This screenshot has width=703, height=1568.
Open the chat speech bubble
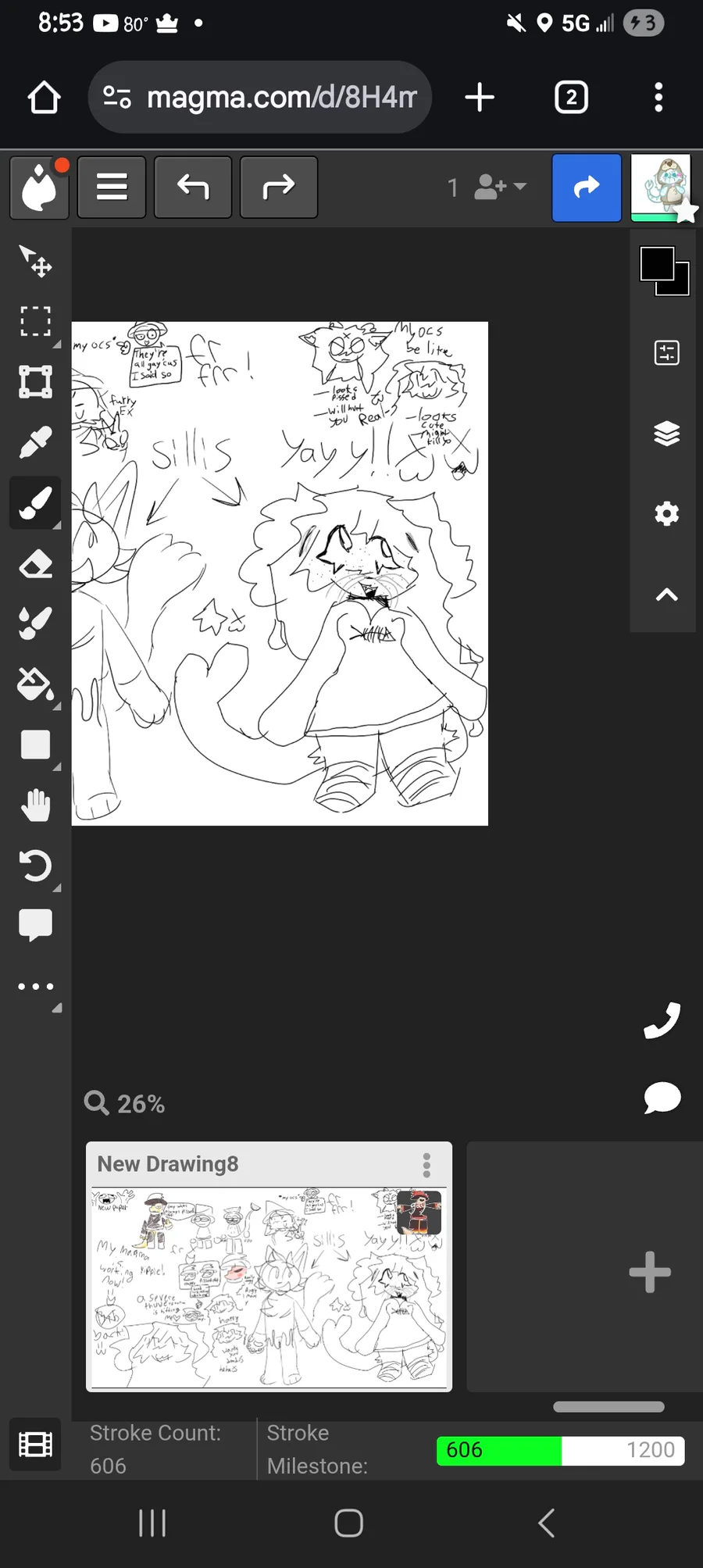(x=662, y=1098)
